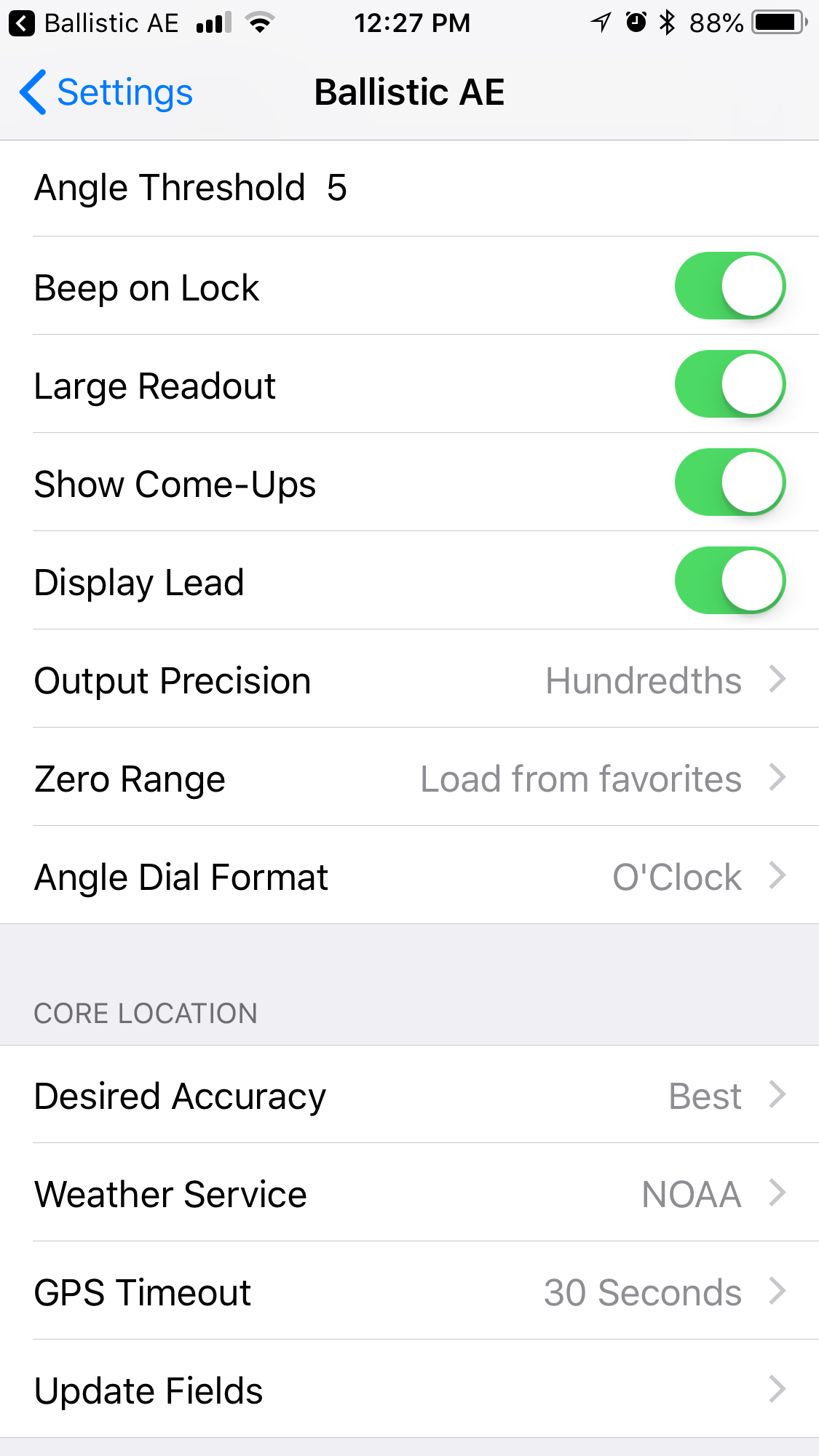The width and height of the screenshot is (819, 1456).
Task: Go back to Settings
Action: (x=106, y=92)
